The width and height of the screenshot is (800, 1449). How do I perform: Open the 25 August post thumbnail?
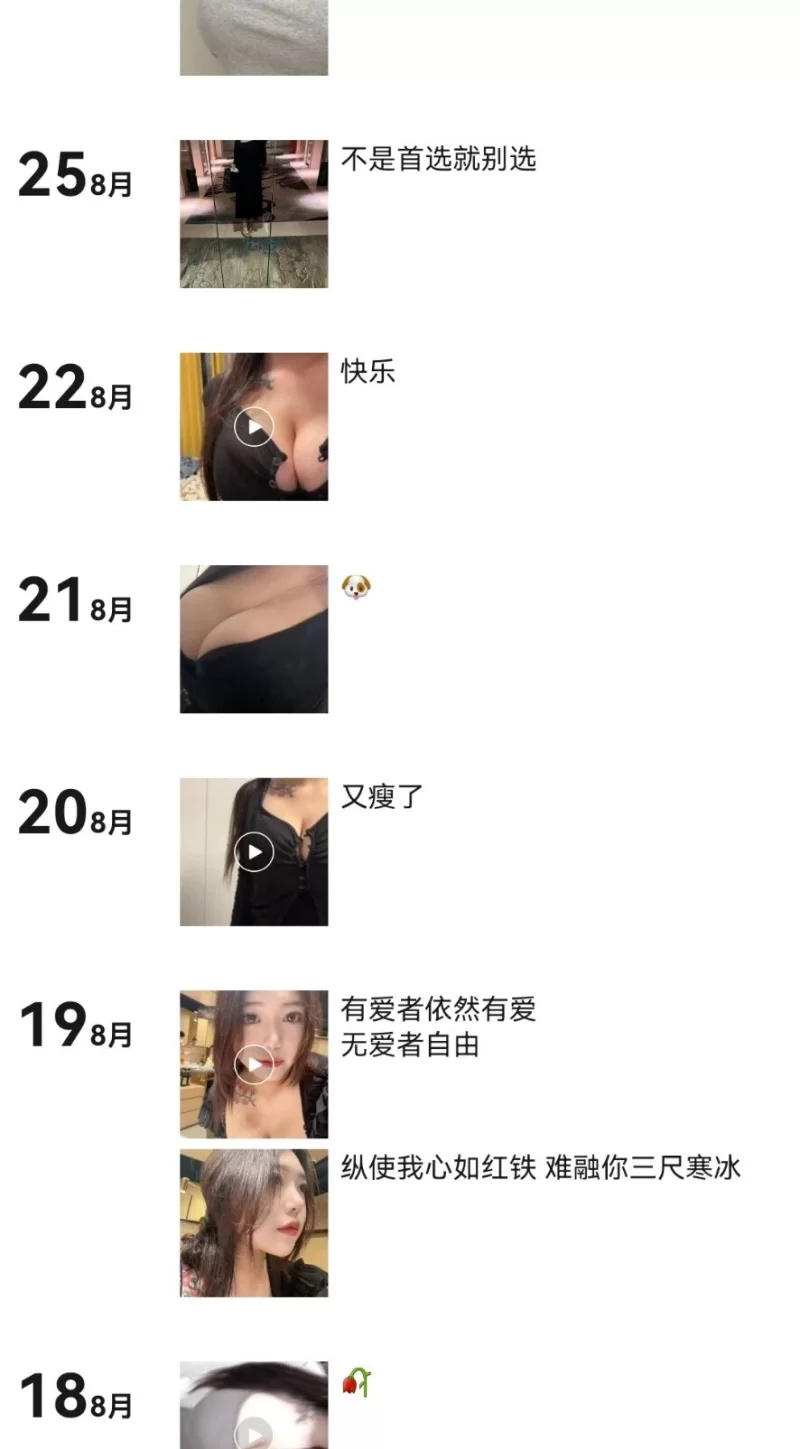coord(253,214)
